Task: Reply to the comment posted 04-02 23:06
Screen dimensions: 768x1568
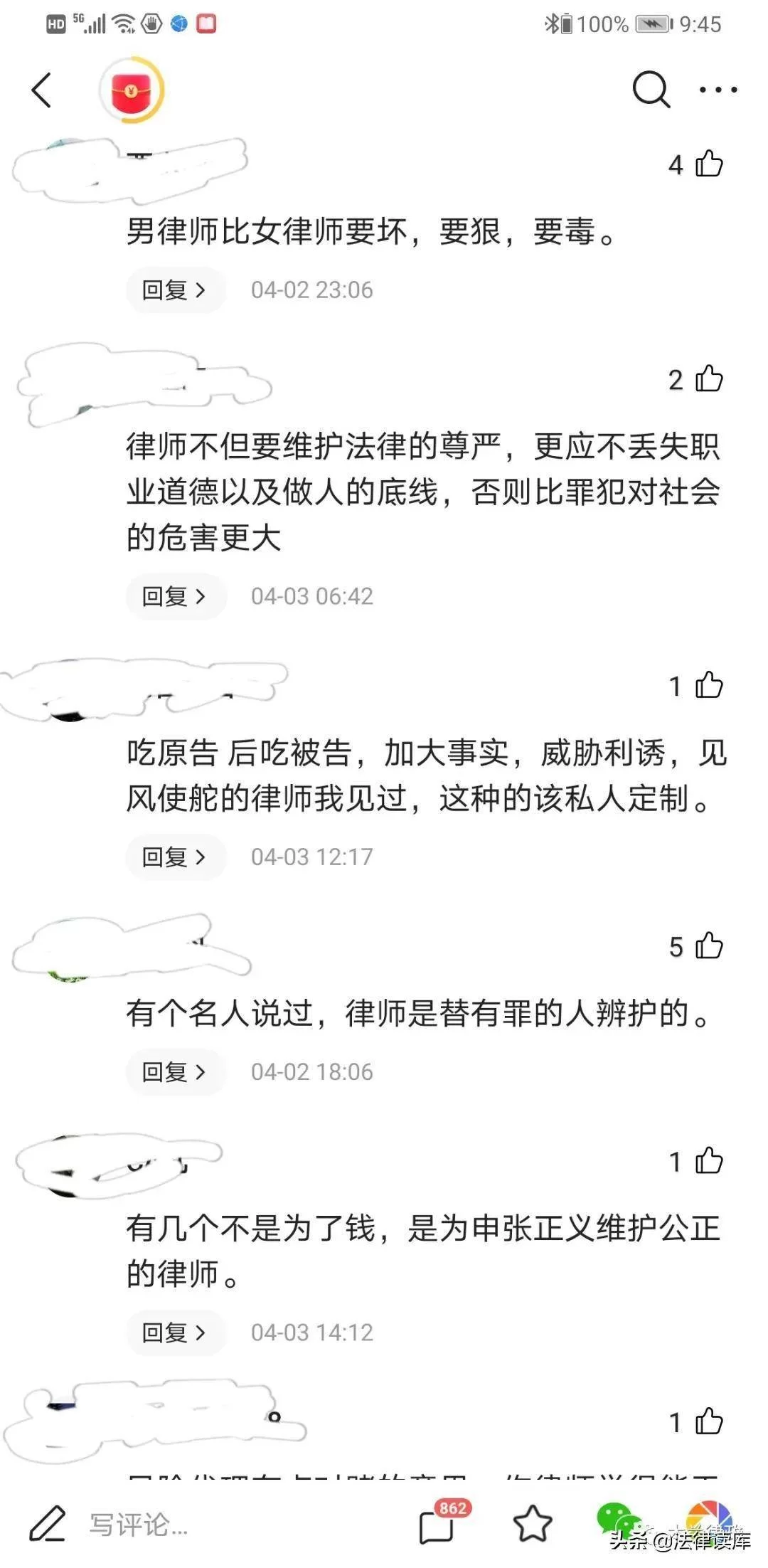Action: coord(175,290)
